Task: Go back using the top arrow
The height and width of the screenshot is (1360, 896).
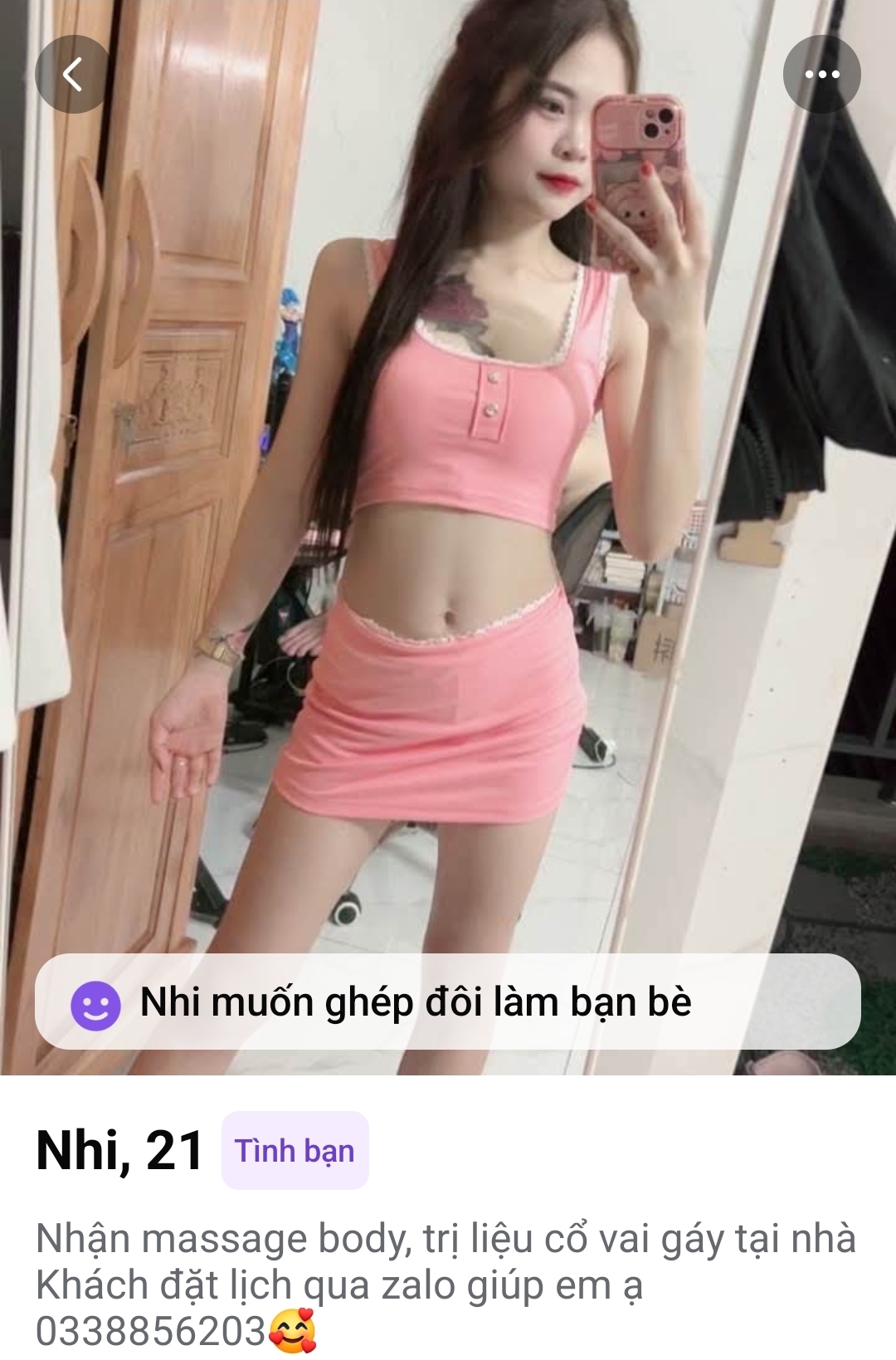Action: point(73,75)
